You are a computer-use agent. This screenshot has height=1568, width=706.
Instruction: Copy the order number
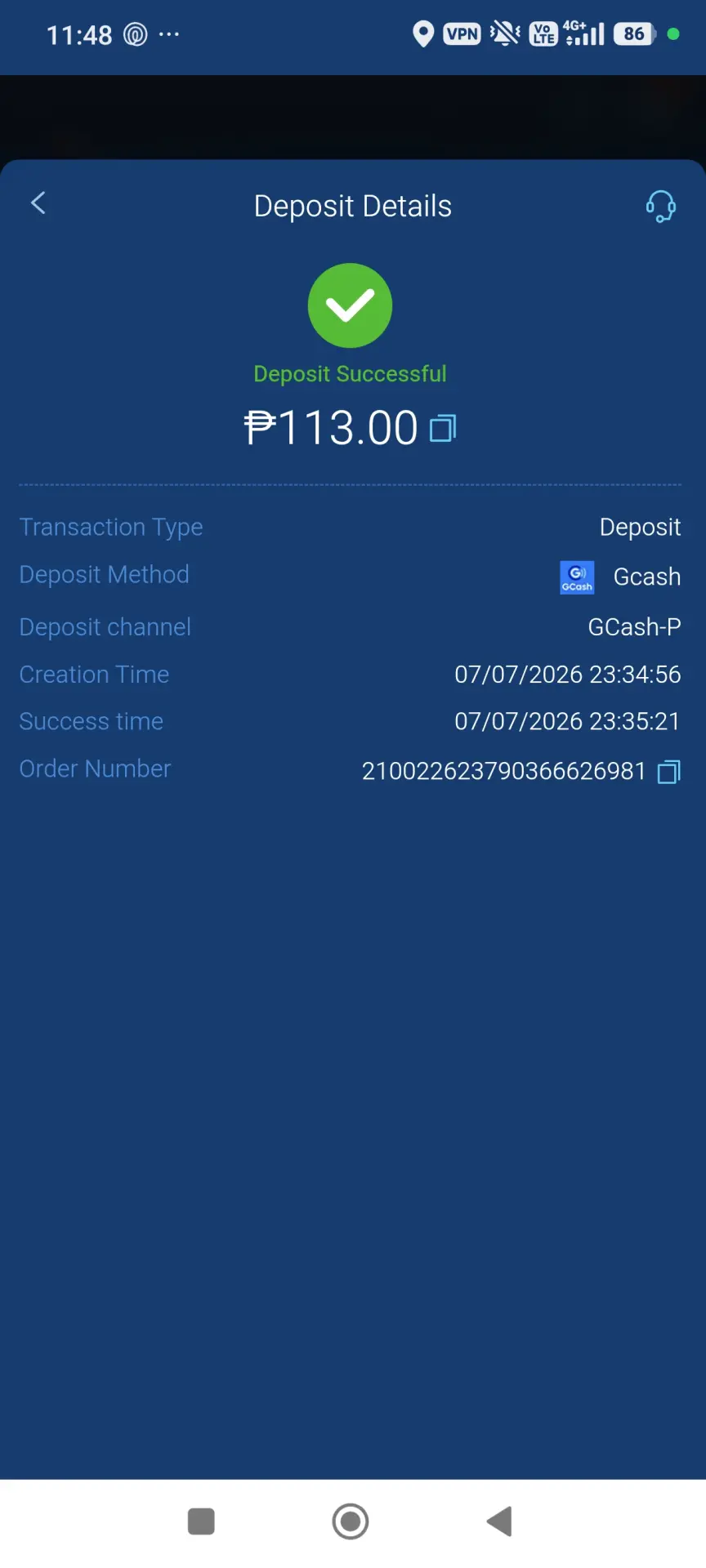[x=669, y=772]
